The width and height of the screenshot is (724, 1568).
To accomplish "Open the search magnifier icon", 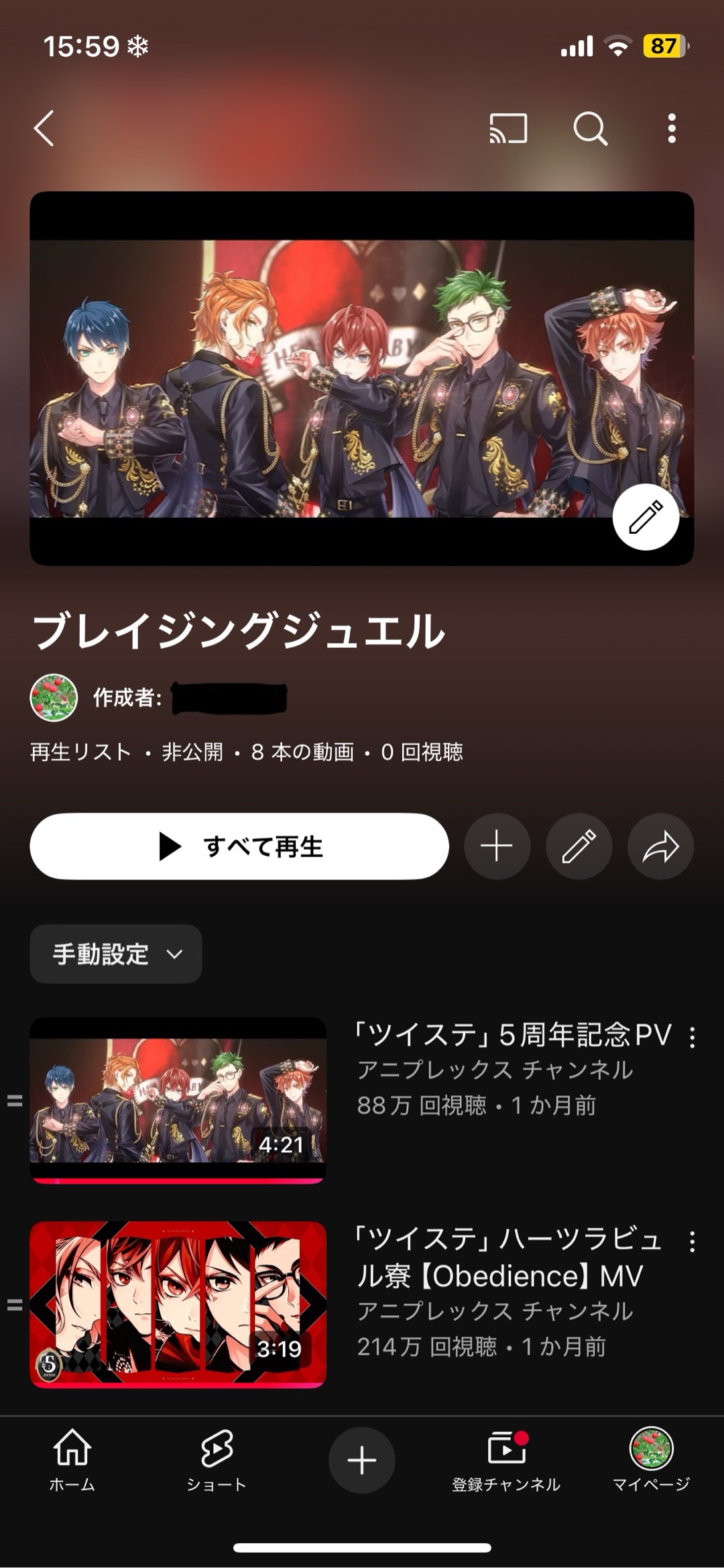I will click(590, 128).
